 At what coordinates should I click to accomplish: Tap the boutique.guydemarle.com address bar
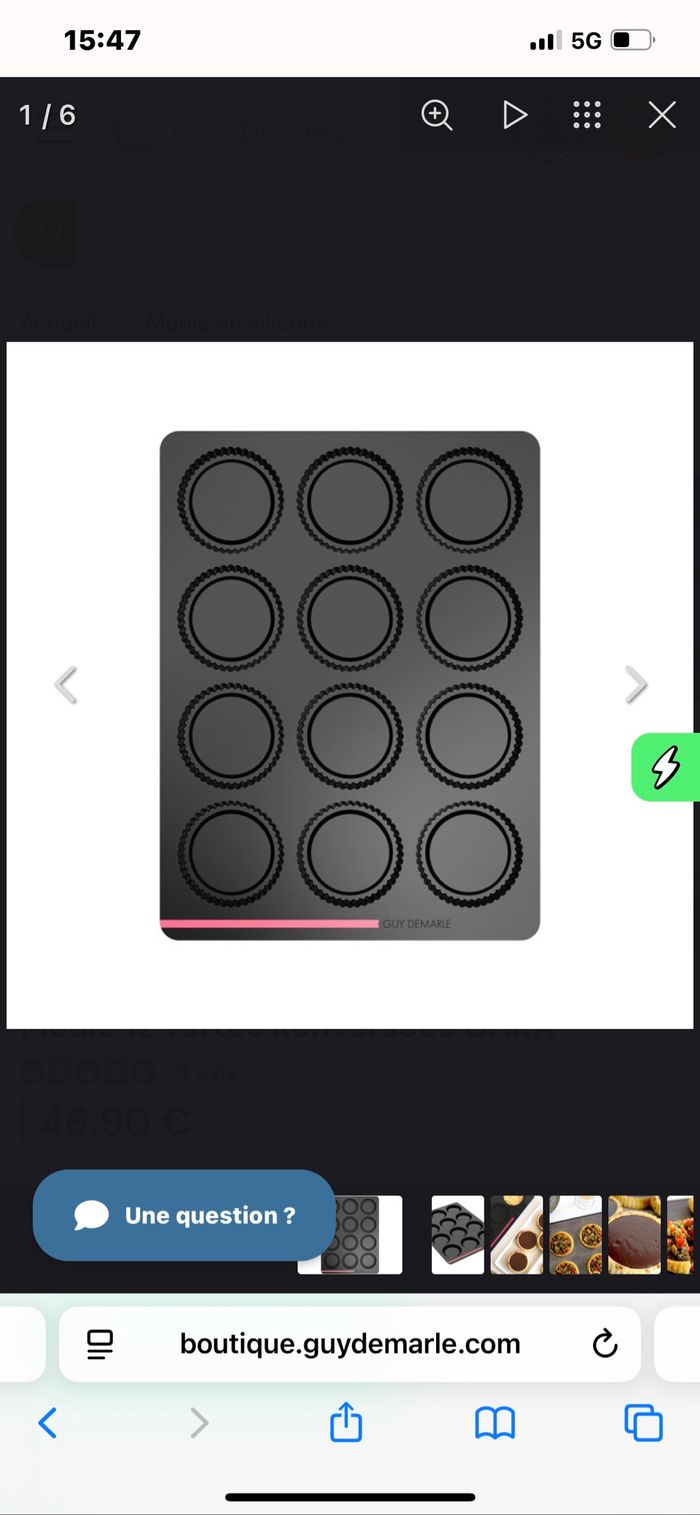350,1344
